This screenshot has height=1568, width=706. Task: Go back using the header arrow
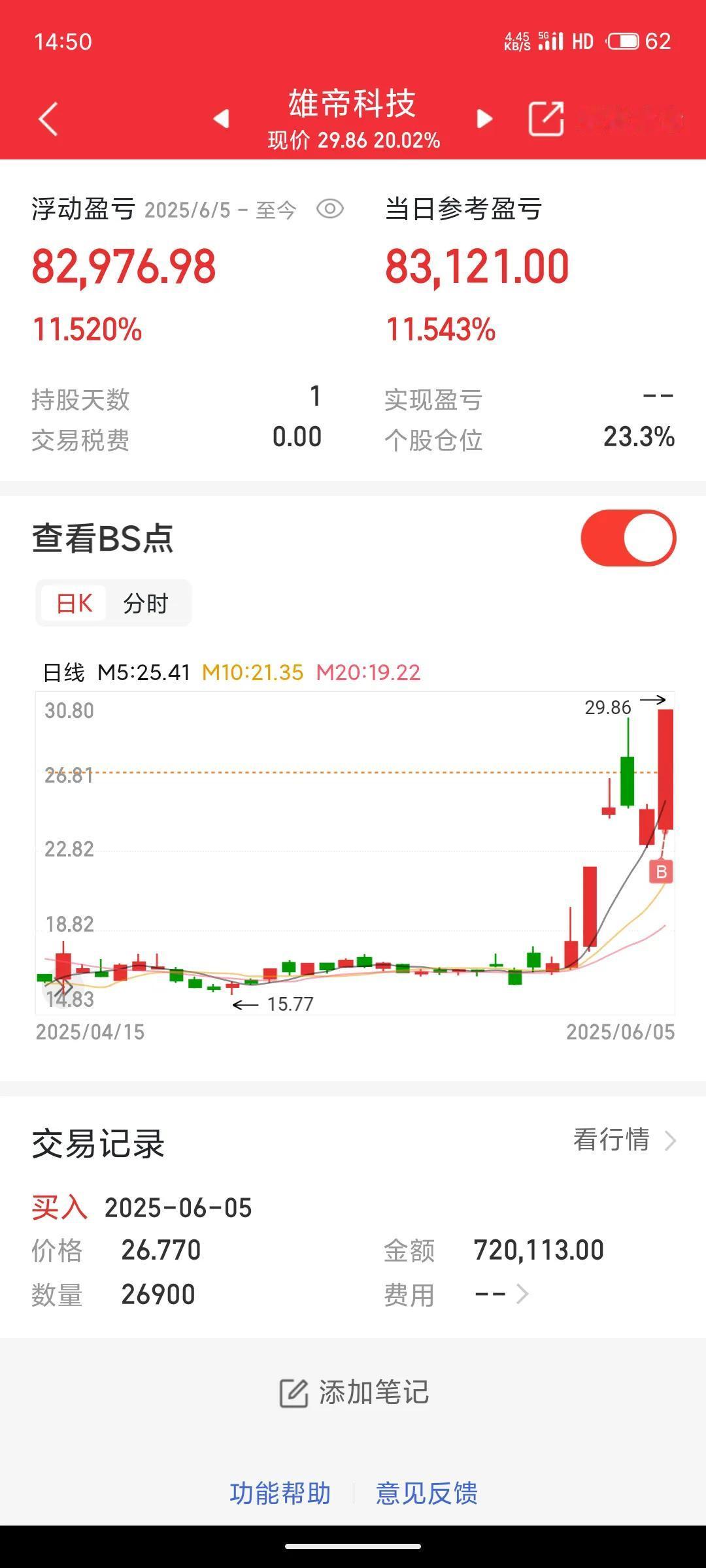point(48,119)
